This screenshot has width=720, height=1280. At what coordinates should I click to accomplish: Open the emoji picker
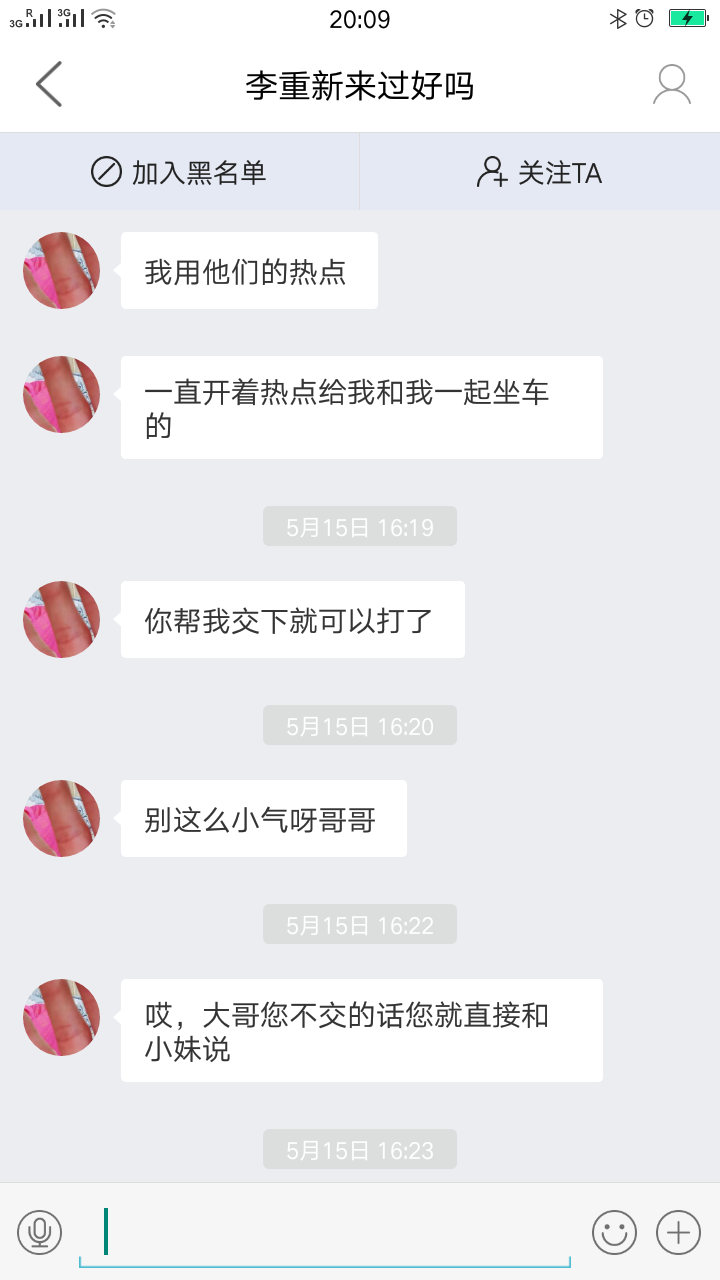tap(614, 1231)
